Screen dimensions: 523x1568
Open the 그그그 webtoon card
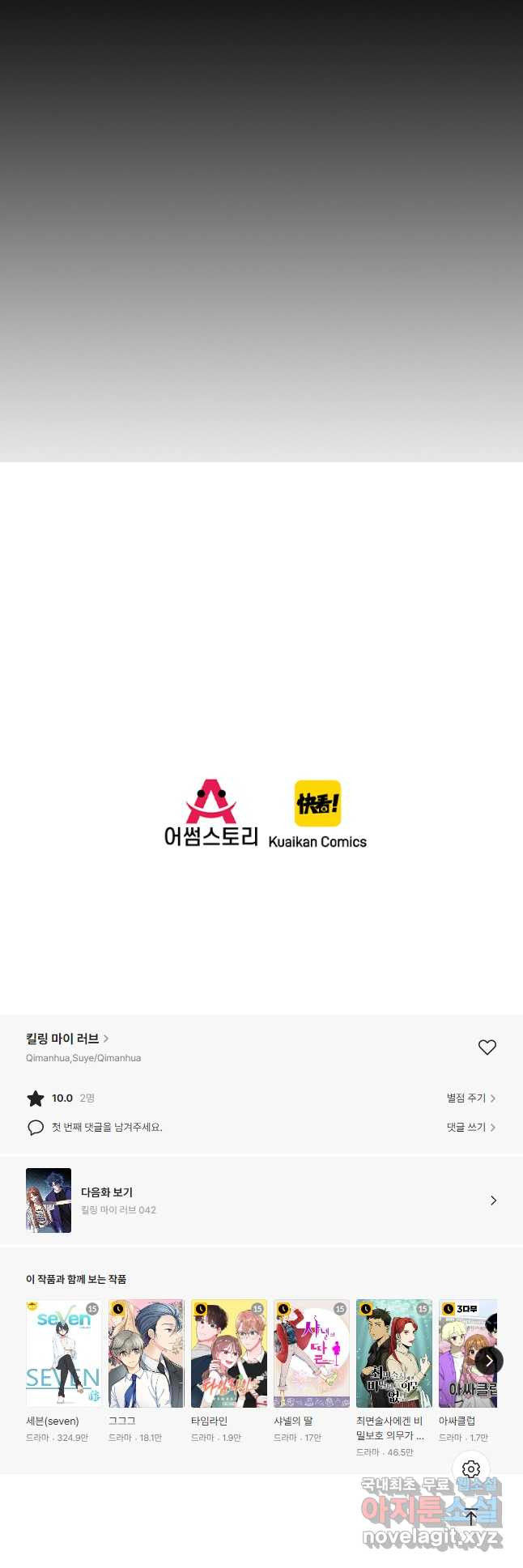click(x=147, y=1353)
